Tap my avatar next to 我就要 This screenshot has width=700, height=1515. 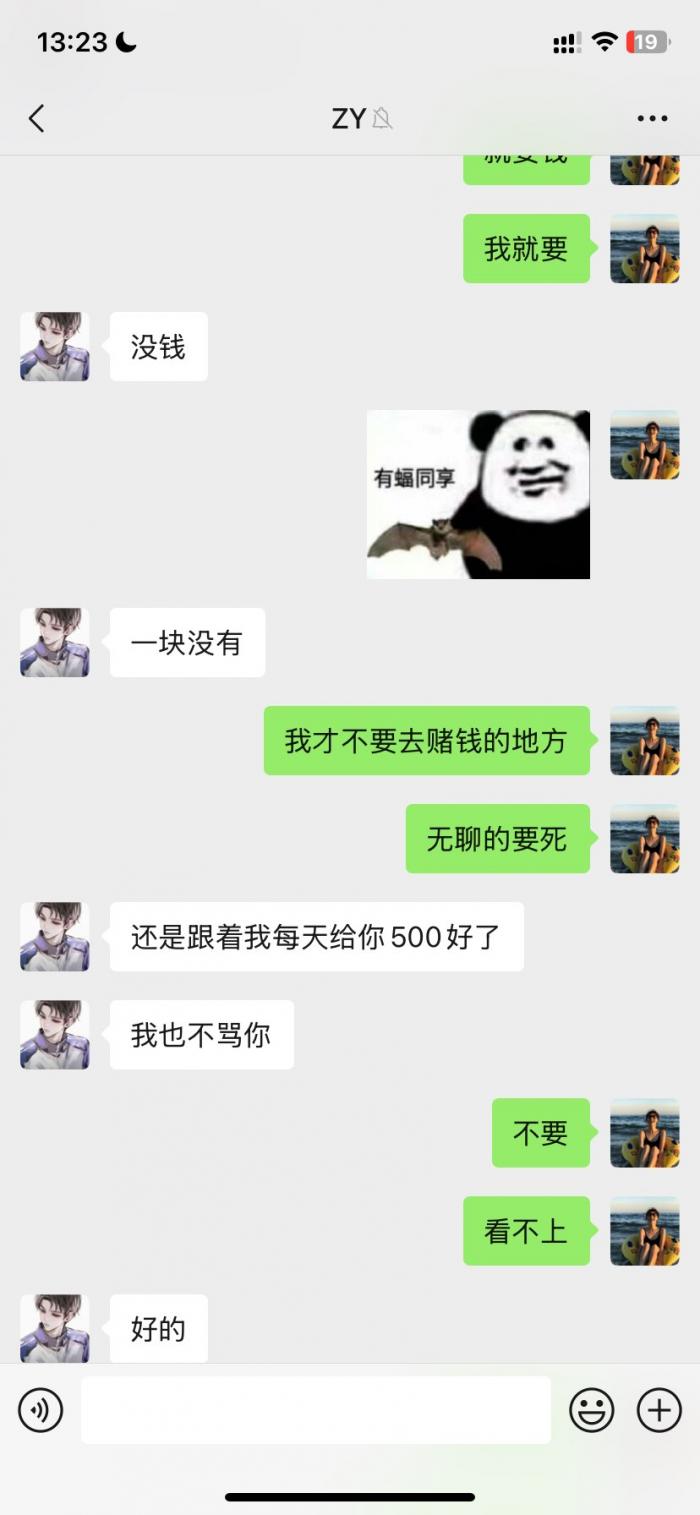click(x=645, y=248)
